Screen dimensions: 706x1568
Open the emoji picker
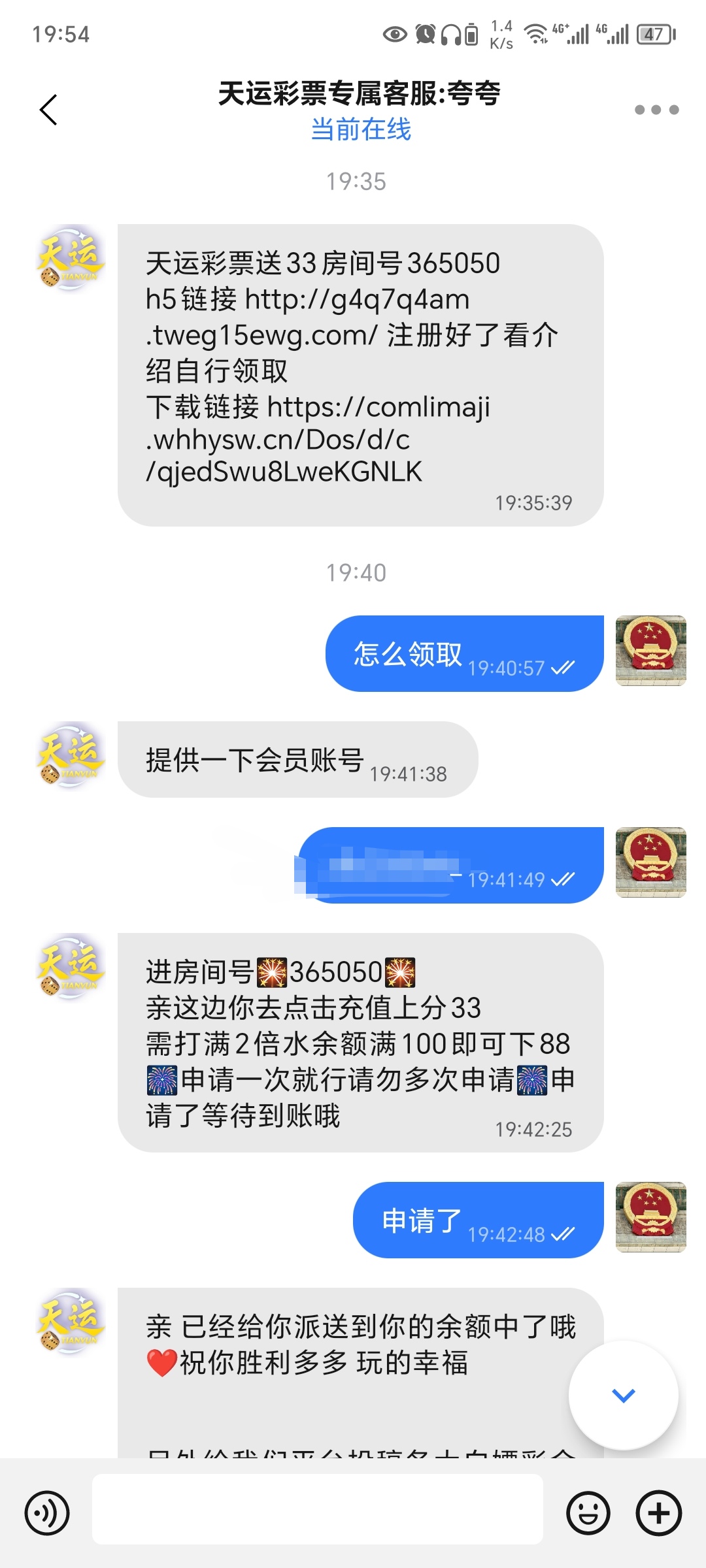click(x=588, y=1512)
